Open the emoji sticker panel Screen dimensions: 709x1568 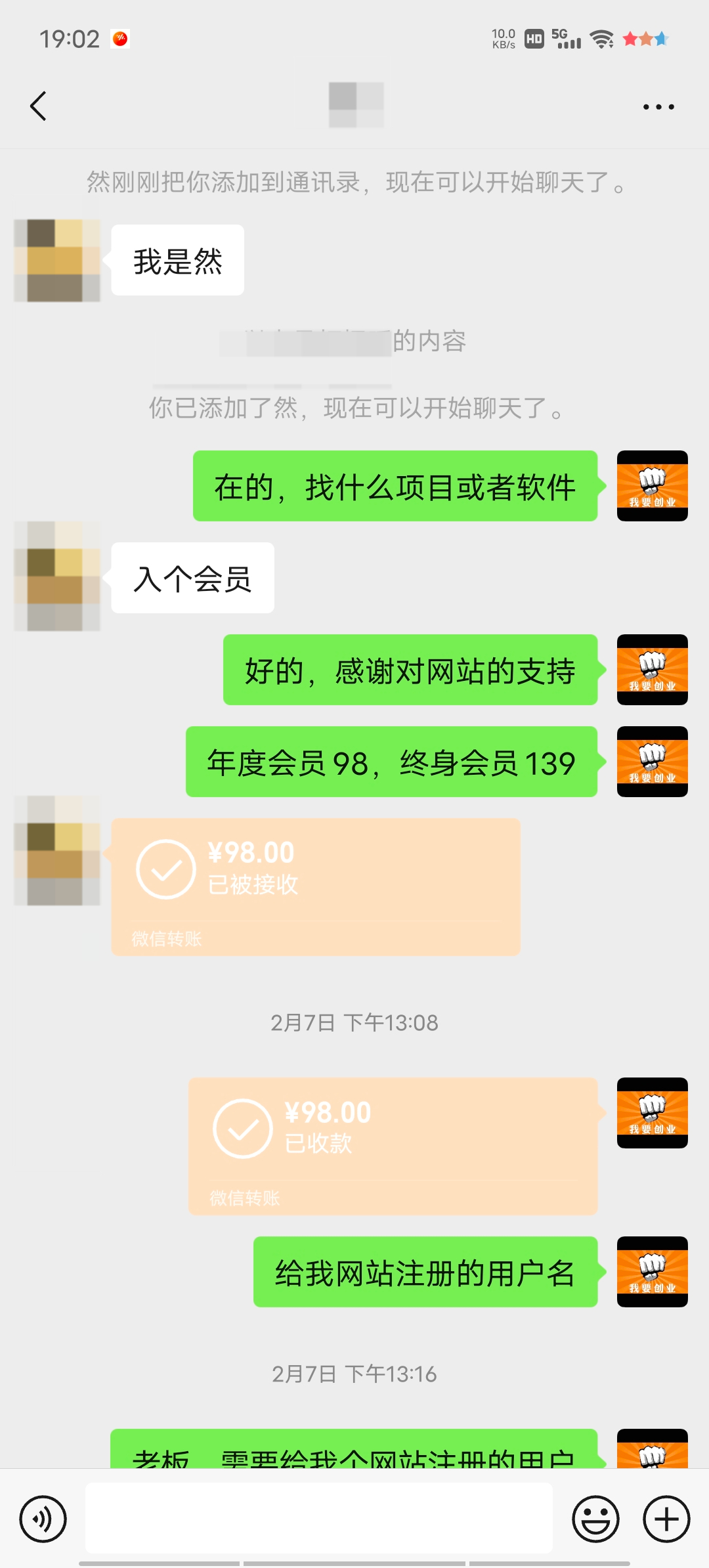point(595,1519)
